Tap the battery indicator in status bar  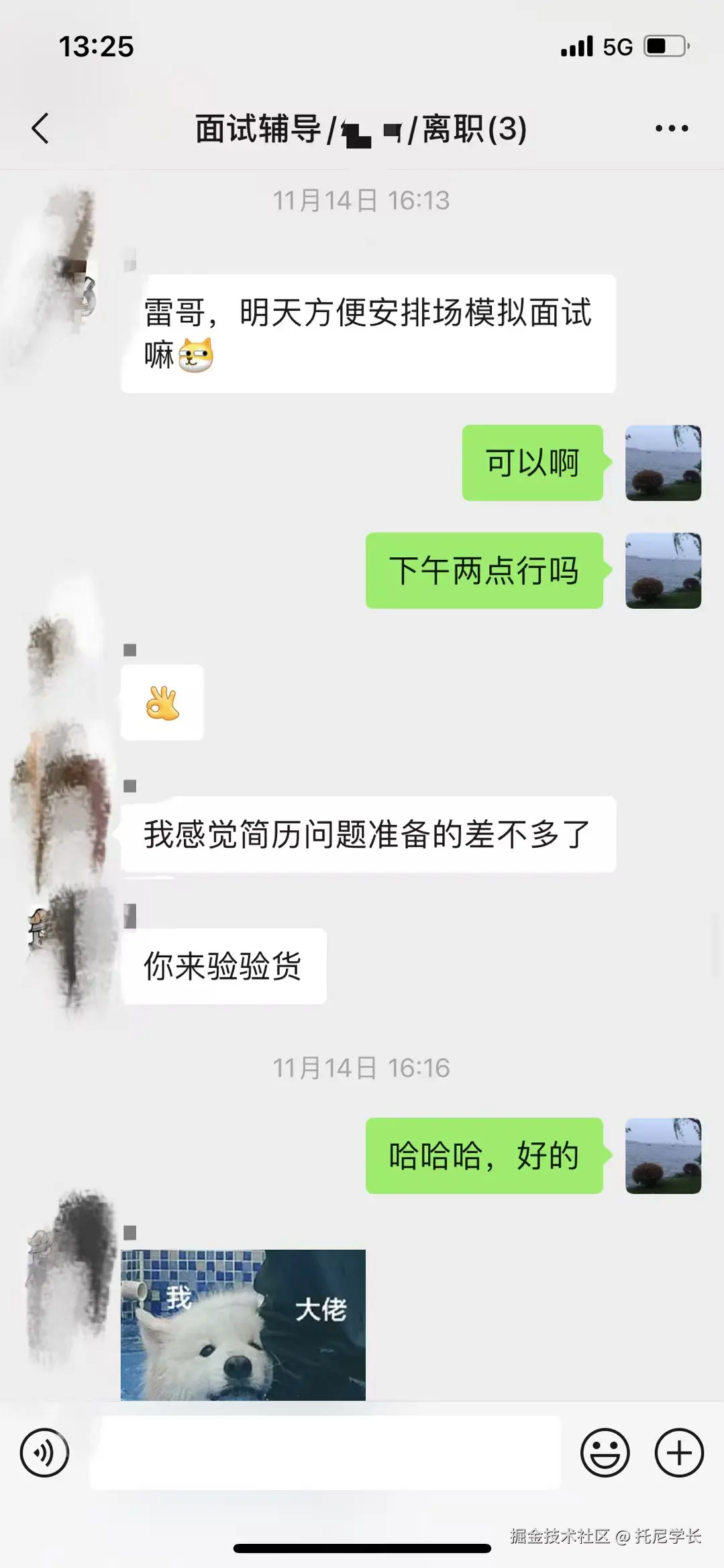[x=665, y=46]
